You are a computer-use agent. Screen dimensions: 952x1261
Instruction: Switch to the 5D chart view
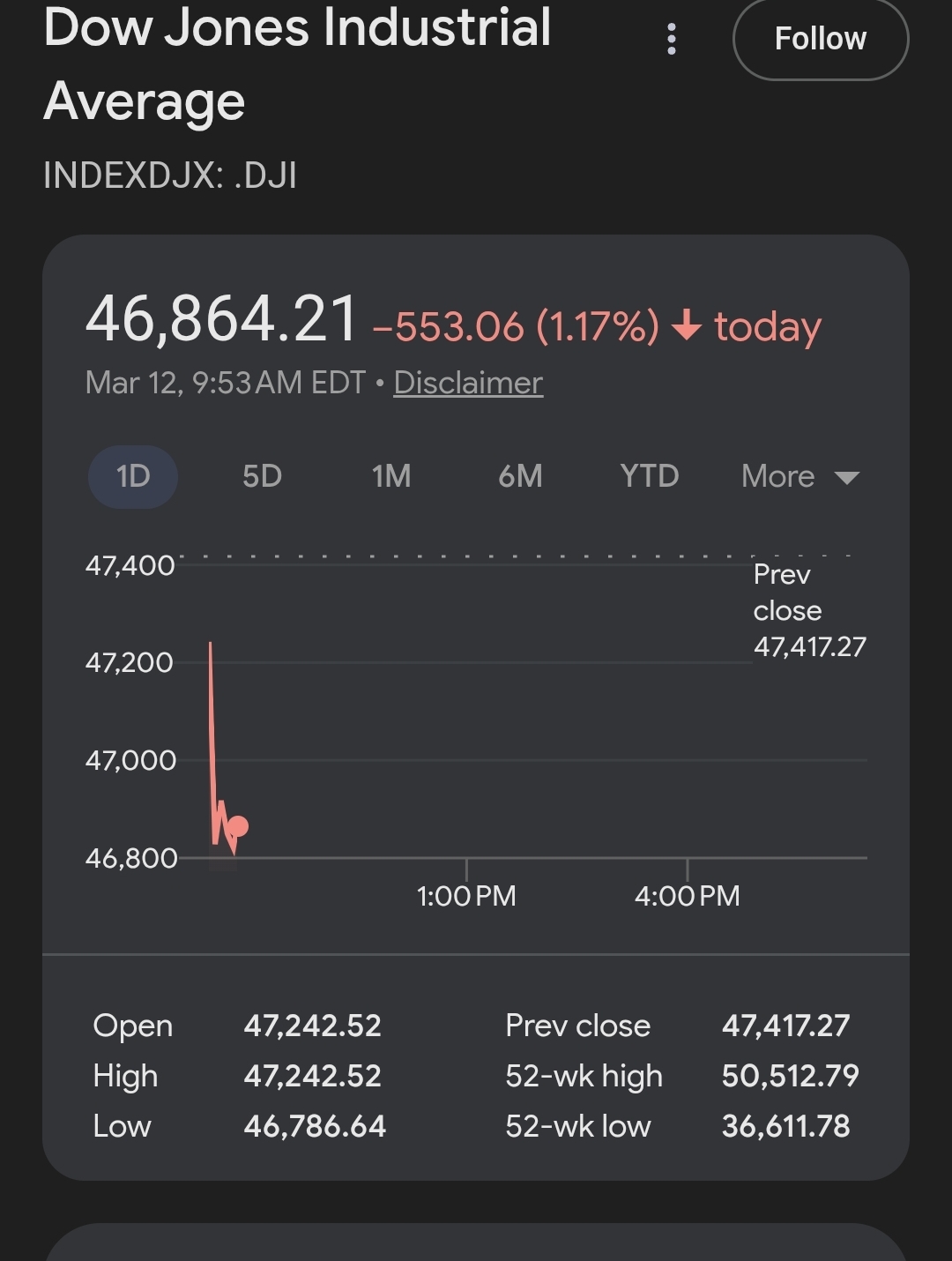point(260,476)
